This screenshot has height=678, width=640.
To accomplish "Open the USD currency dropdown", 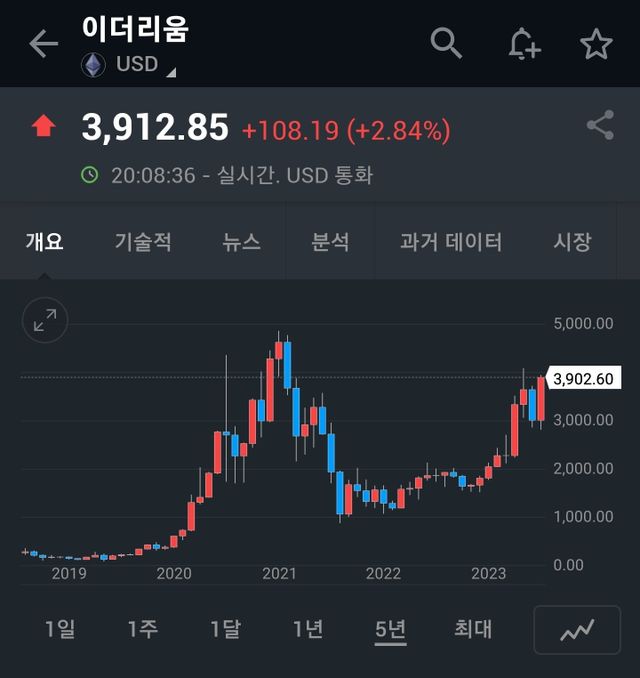I will click(142, 66).
